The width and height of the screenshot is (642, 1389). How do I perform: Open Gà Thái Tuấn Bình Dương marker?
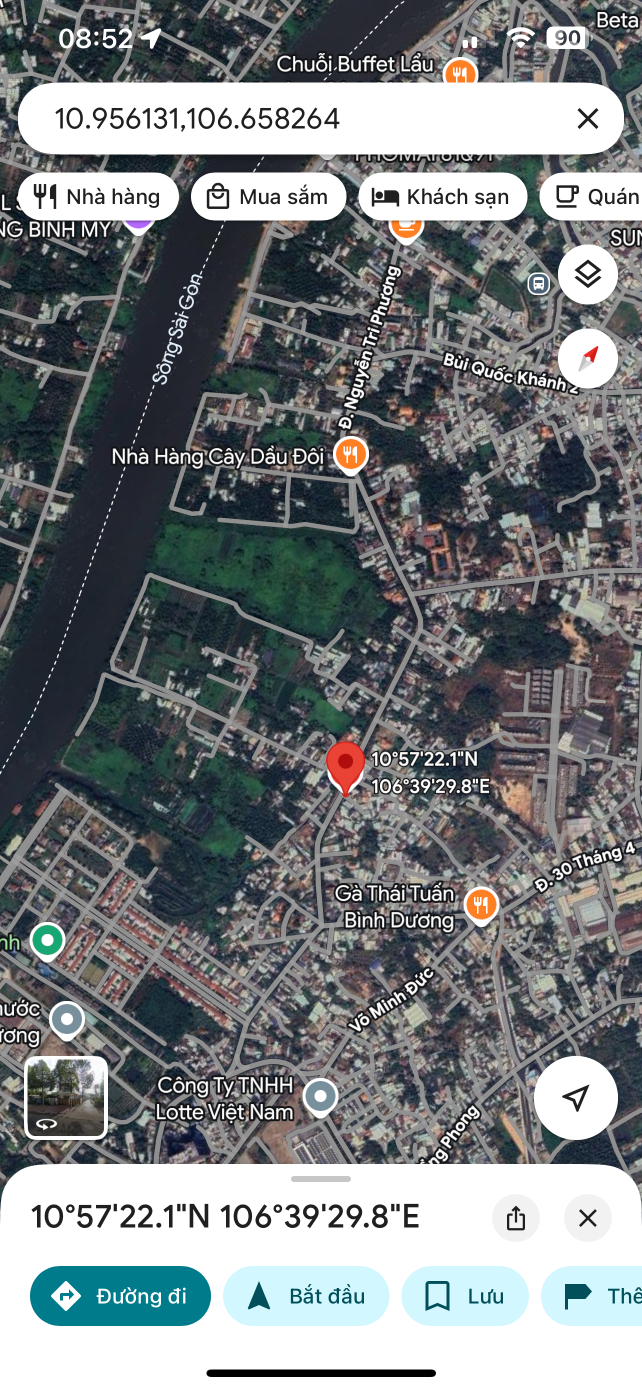[x=481, y=906]
